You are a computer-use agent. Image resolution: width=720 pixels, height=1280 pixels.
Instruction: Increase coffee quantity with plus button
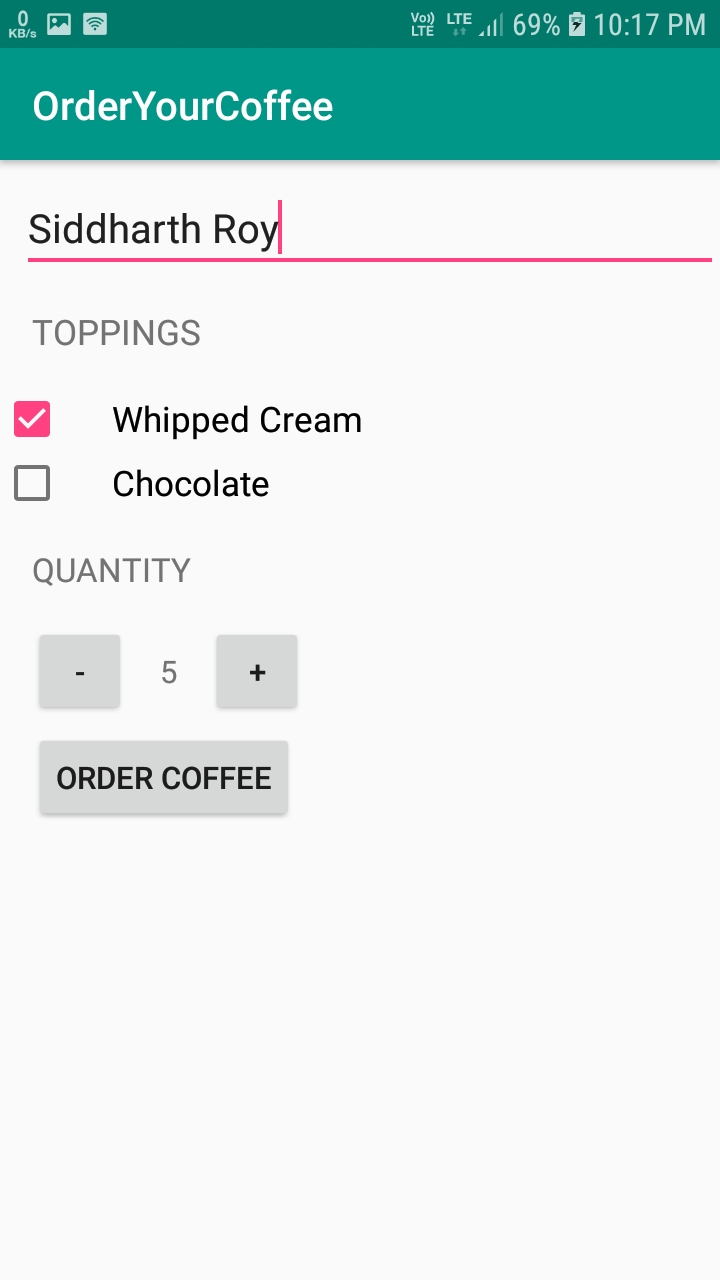tap(257, 672)
